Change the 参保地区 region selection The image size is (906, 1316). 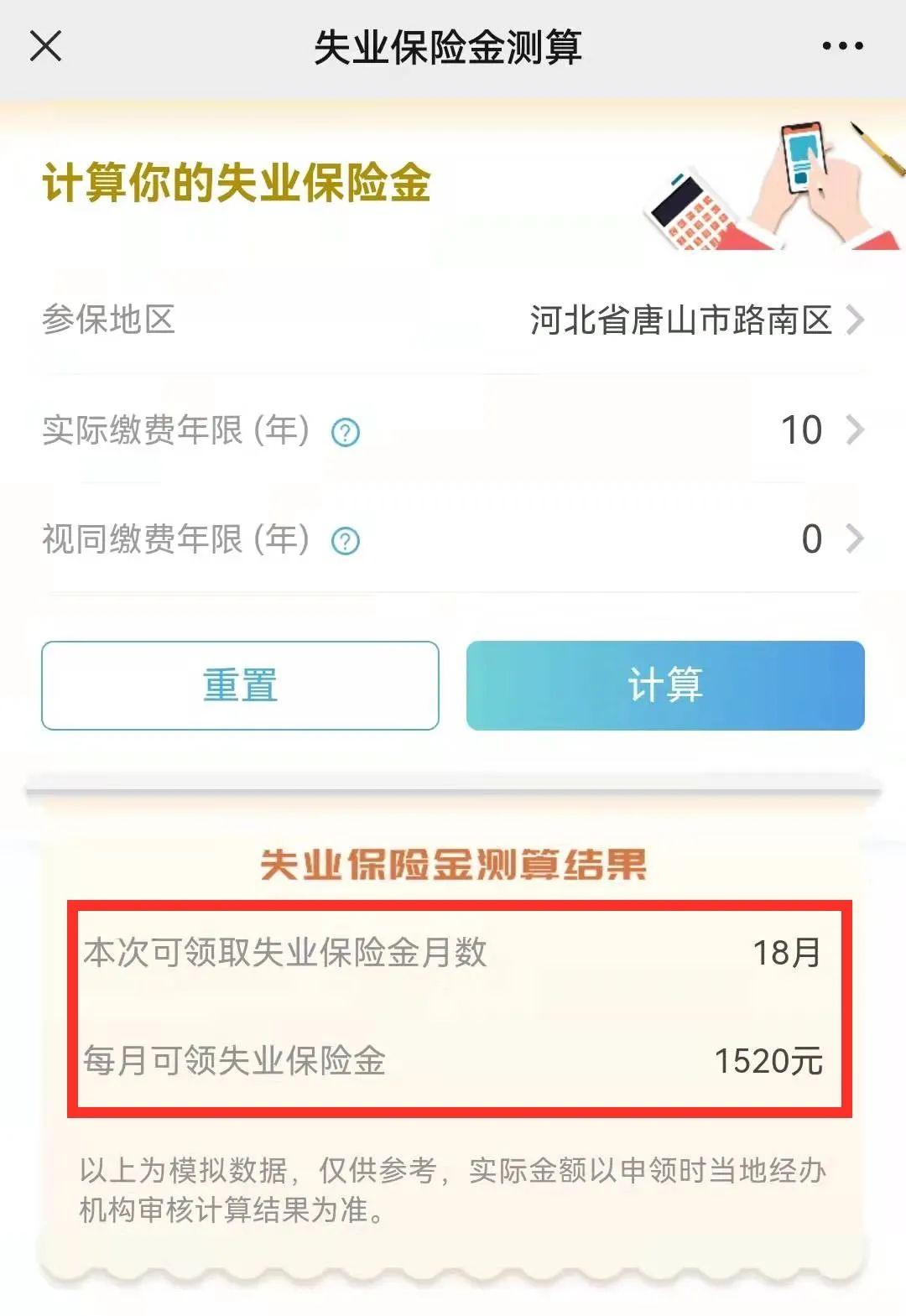(696, 320)
